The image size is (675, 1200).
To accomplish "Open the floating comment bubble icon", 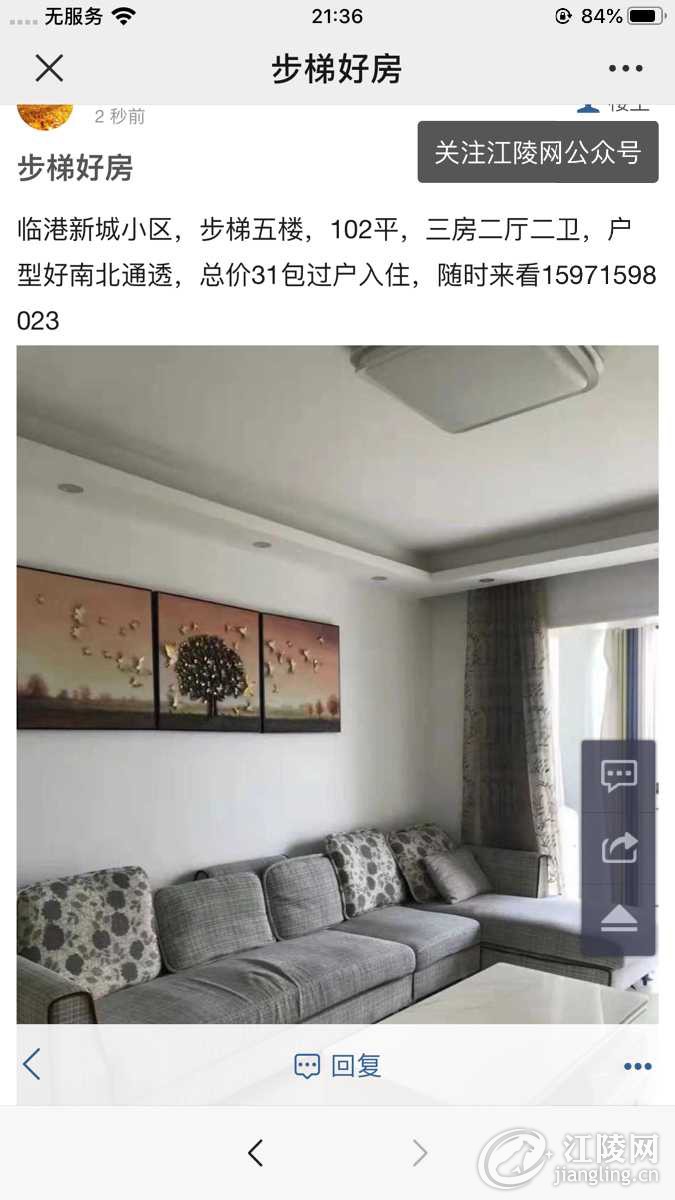I will coord(619,776).
